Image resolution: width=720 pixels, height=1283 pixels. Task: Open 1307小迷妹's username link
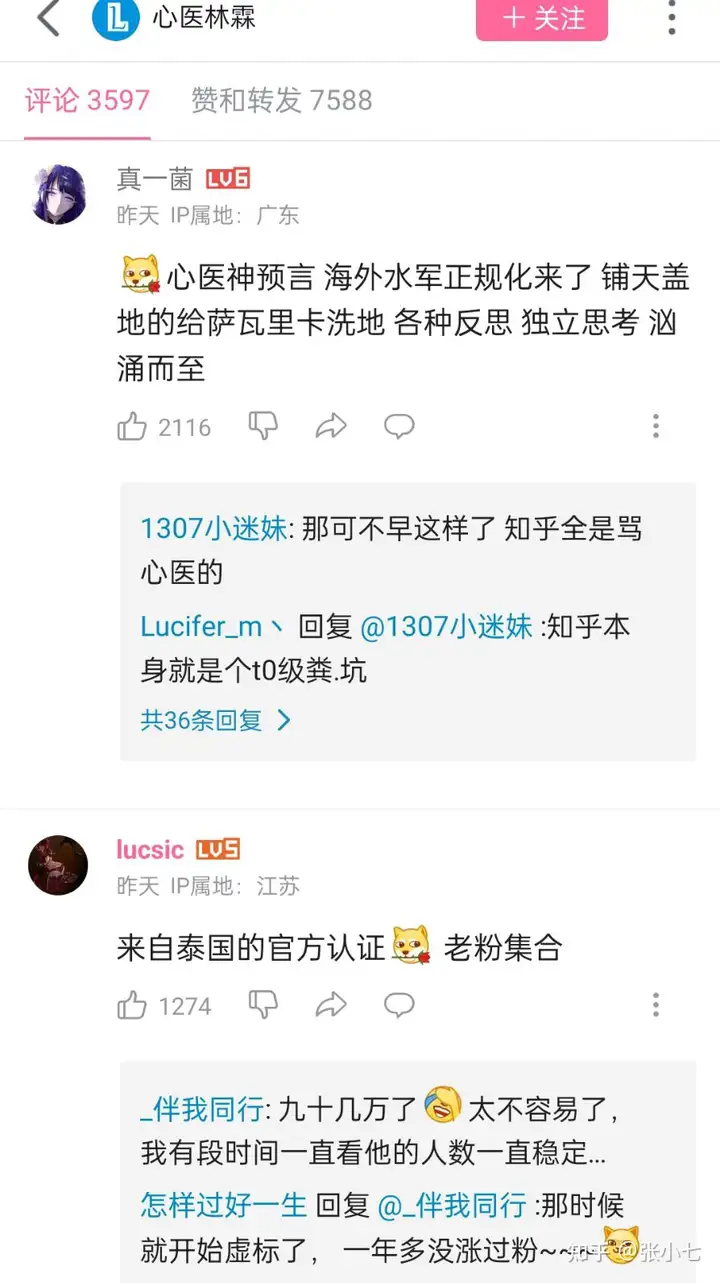tap(213, 529)
